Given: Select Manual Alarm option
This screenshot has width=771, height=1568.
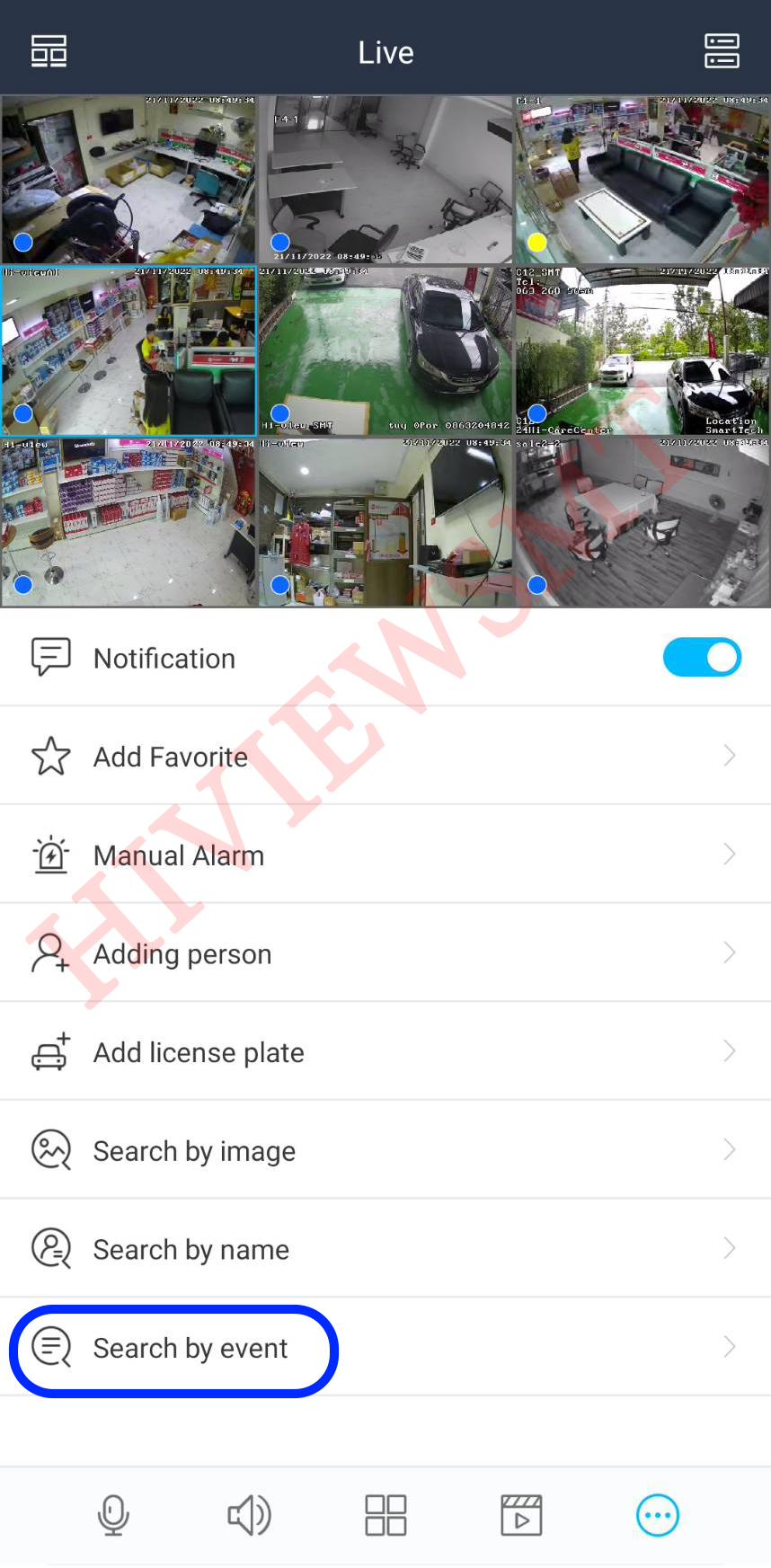Looking at the screenshot, I should (385, 855).
